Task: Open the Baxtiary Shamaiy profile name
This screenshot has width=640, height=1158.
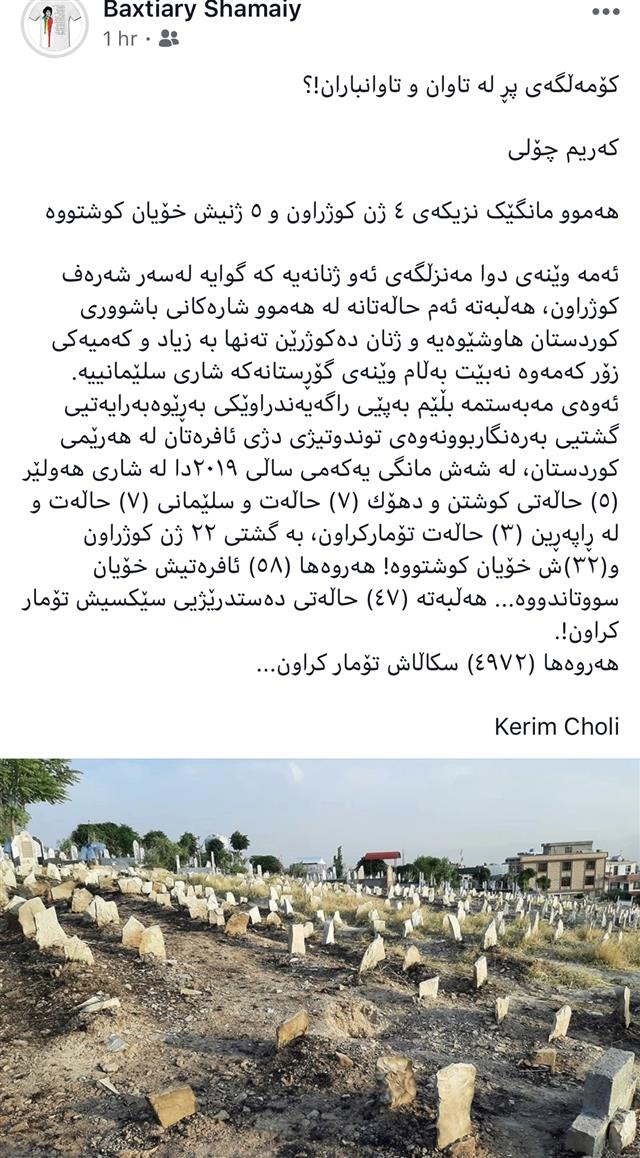Action: pos(201,12)
